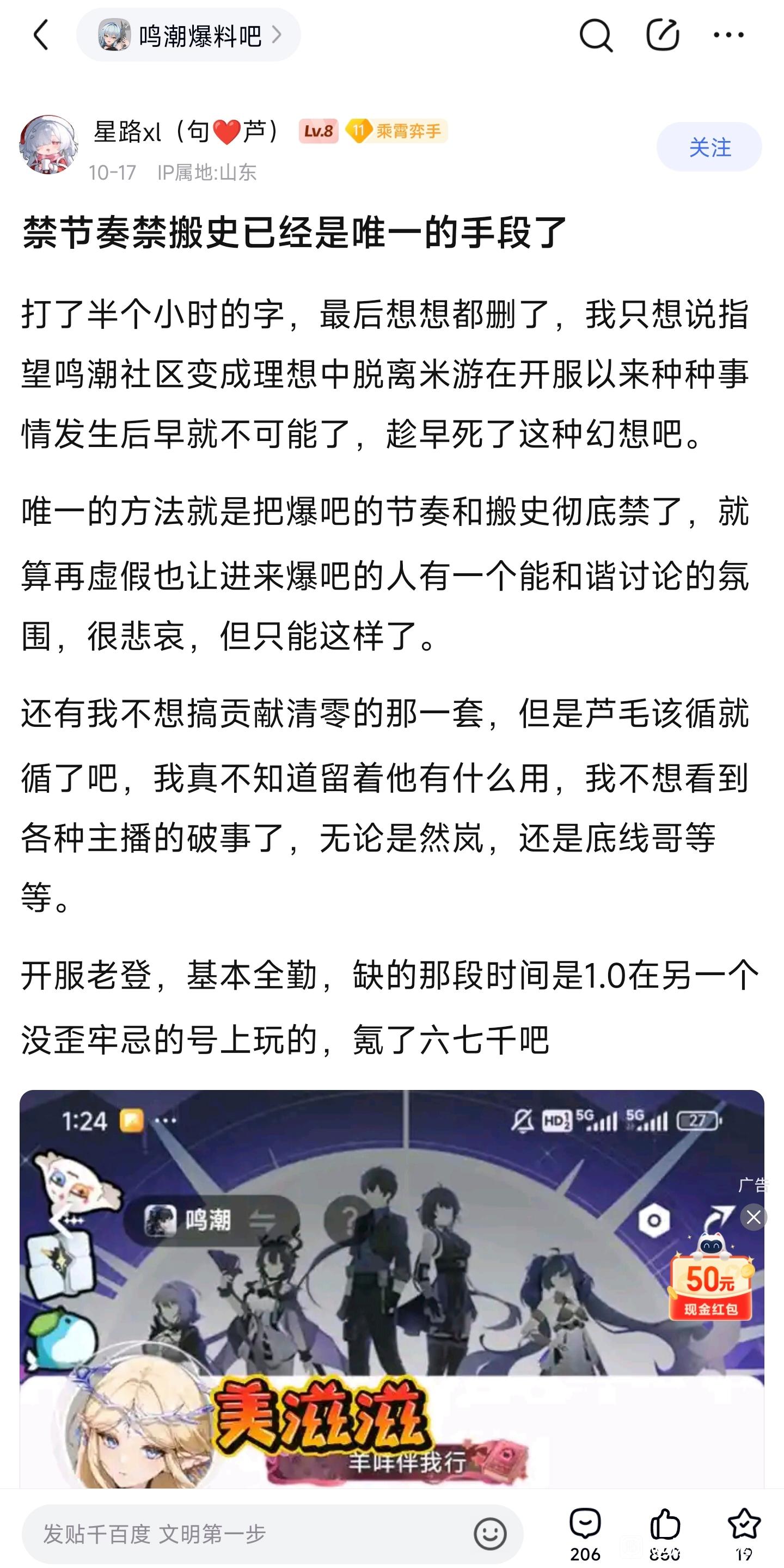This screenshot has width=784, height=1568.
Task: Open the emoji picker in reply box
Action: (490, 1534)
